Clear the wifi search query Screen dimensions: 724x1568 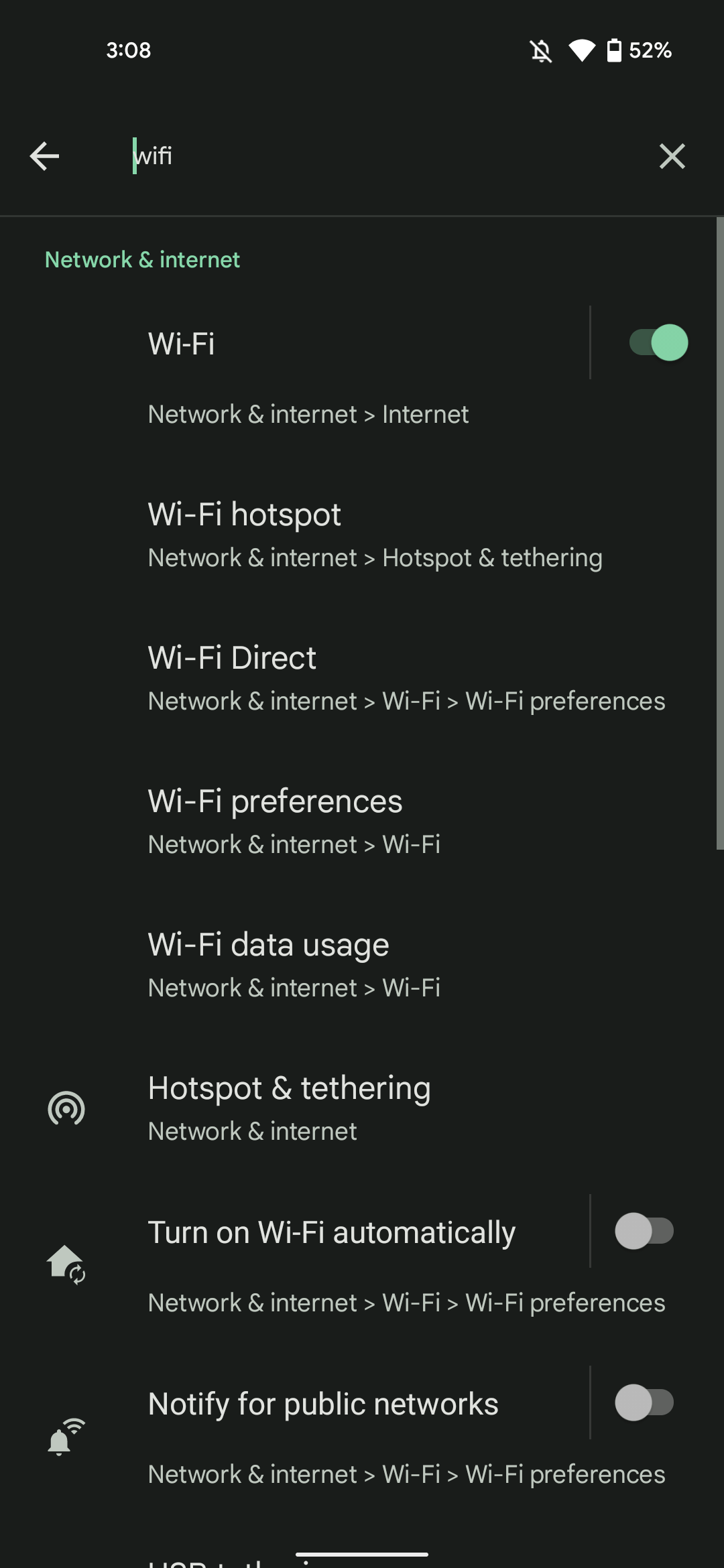[x=672, y=156]
